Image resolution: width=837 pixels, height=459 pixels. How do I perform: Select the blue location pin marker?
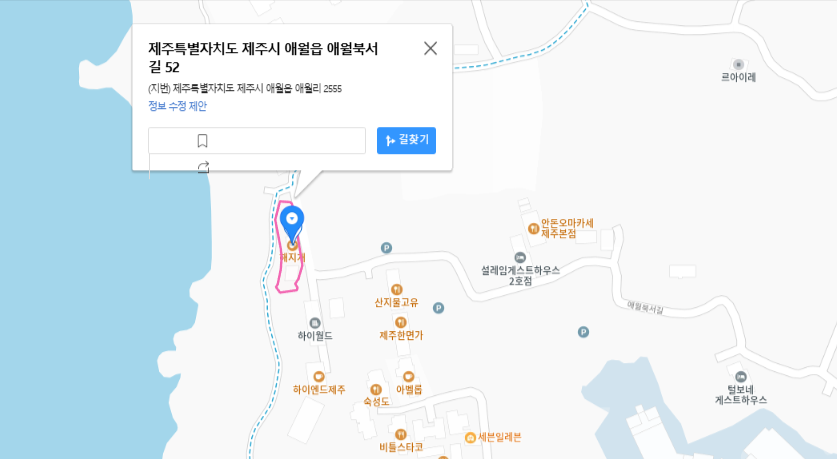[292, 221]
